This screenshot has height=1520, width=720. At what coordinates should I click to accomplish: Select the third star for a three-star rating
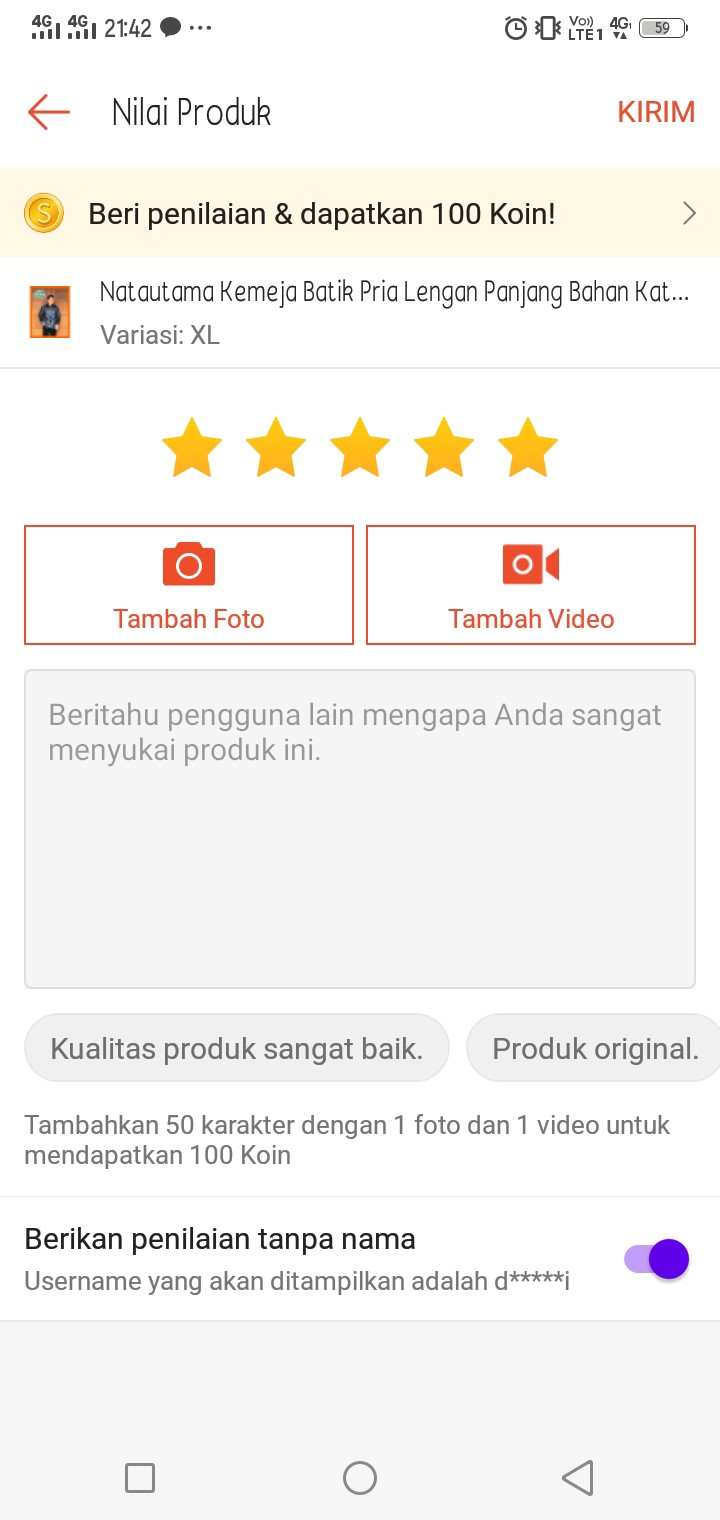pyautogui.click(x=359, y=447)
